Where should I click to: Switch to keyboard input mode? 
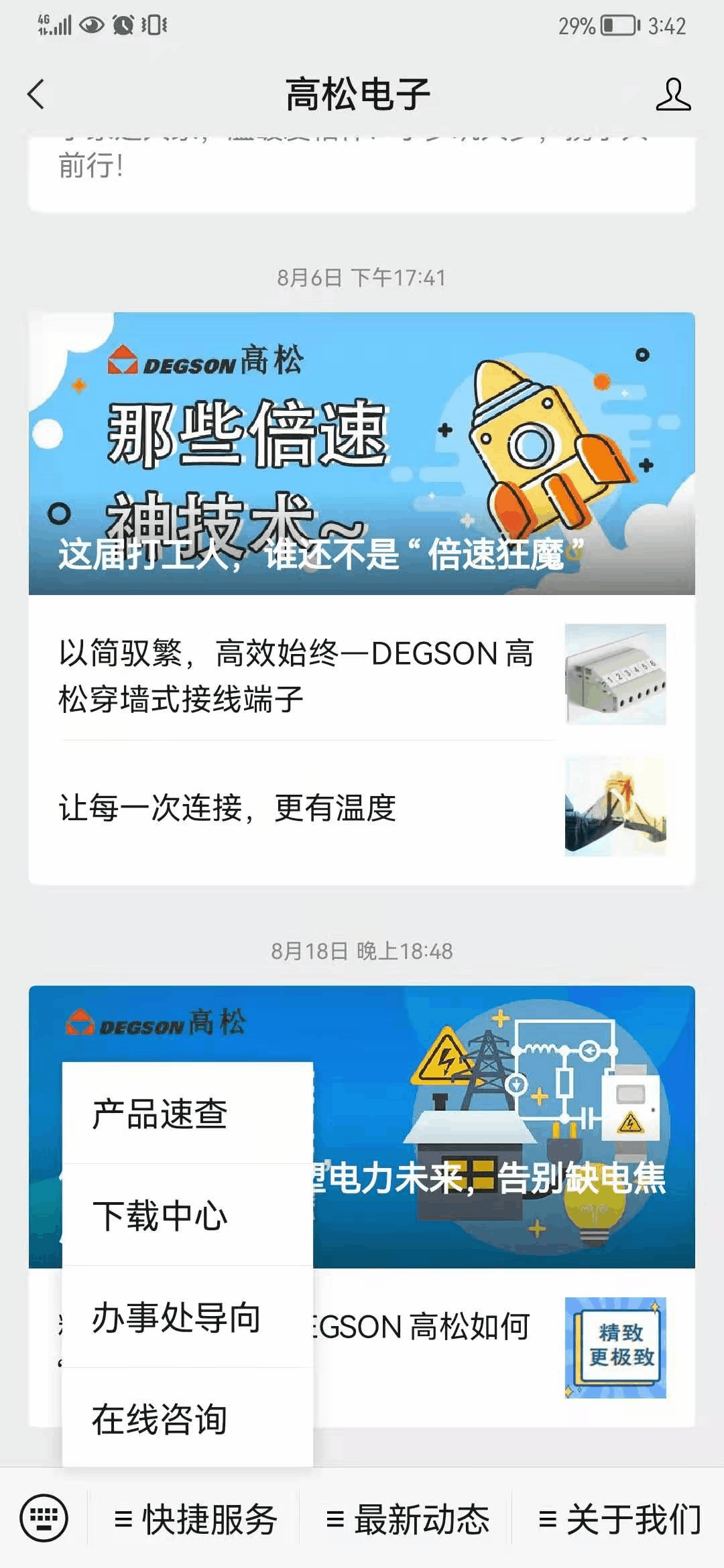coord(44,1518)
